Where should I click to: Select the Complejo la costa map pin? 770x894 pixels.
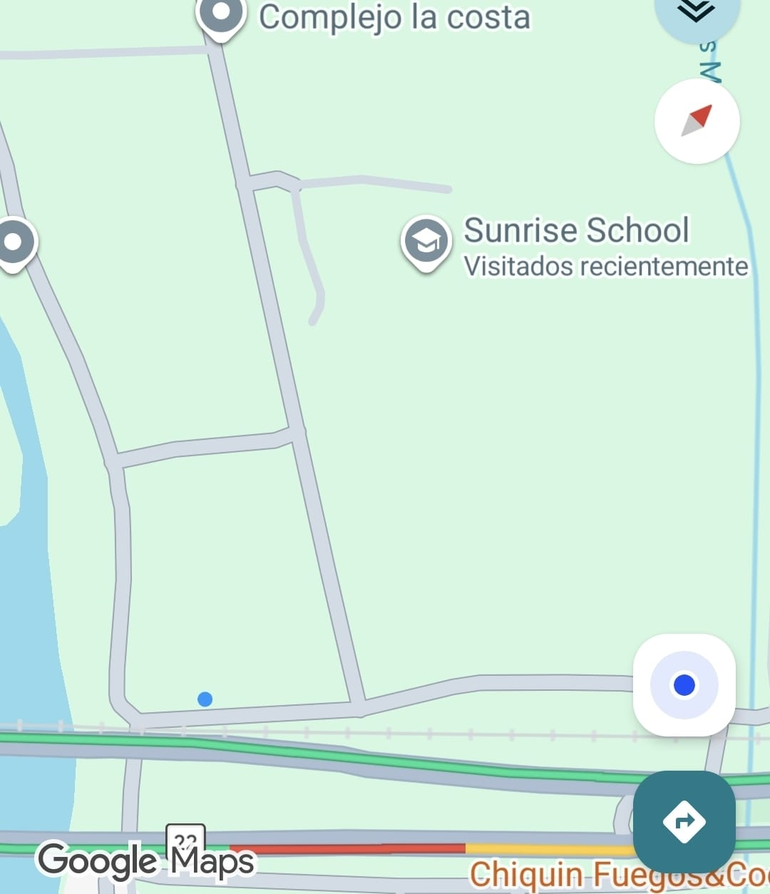pyautogui.click(x=221, y=16)
